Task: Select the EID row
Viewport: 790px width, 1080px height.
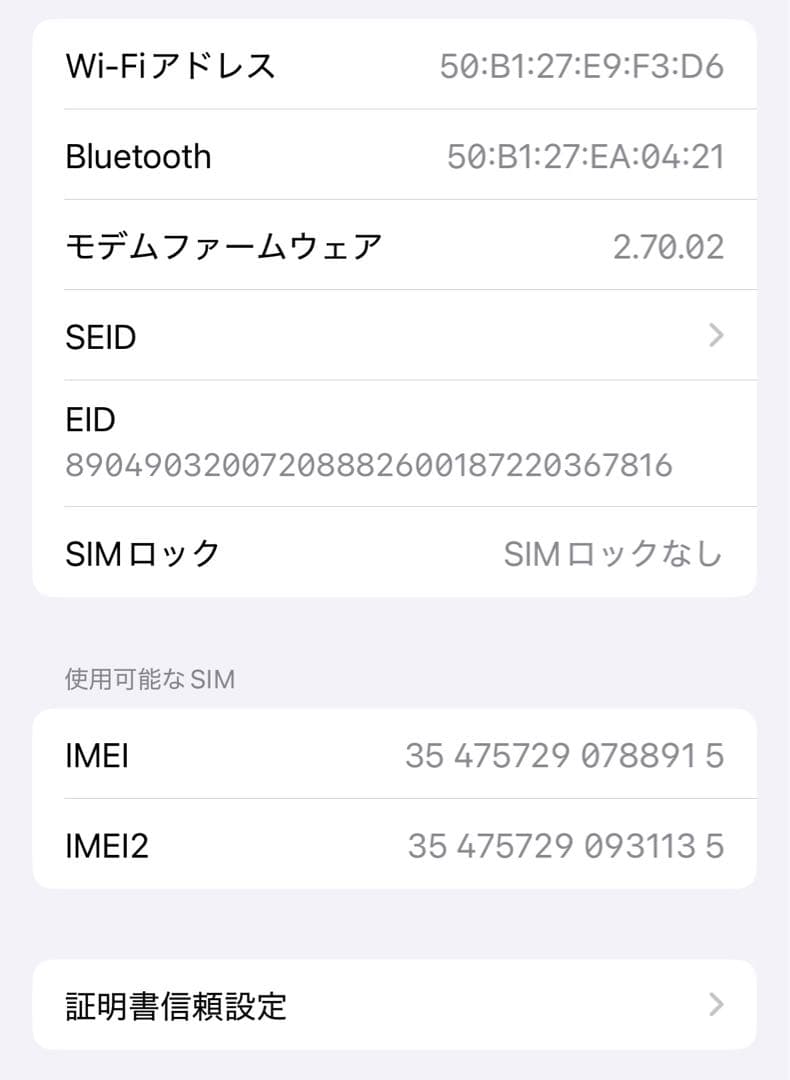Action: click(x=395, y=442)
